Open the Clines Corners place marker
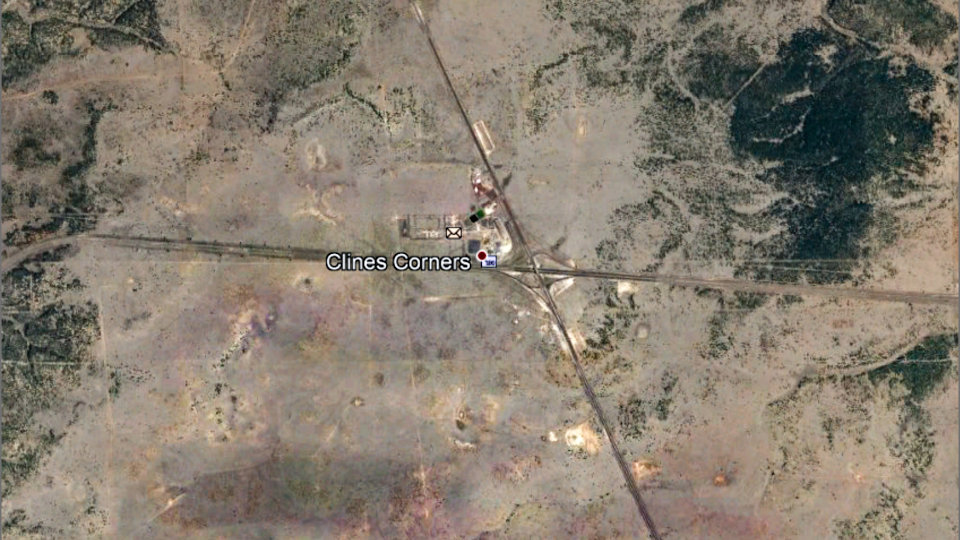This screenshot has height=540, width=960. coord(482,256)
